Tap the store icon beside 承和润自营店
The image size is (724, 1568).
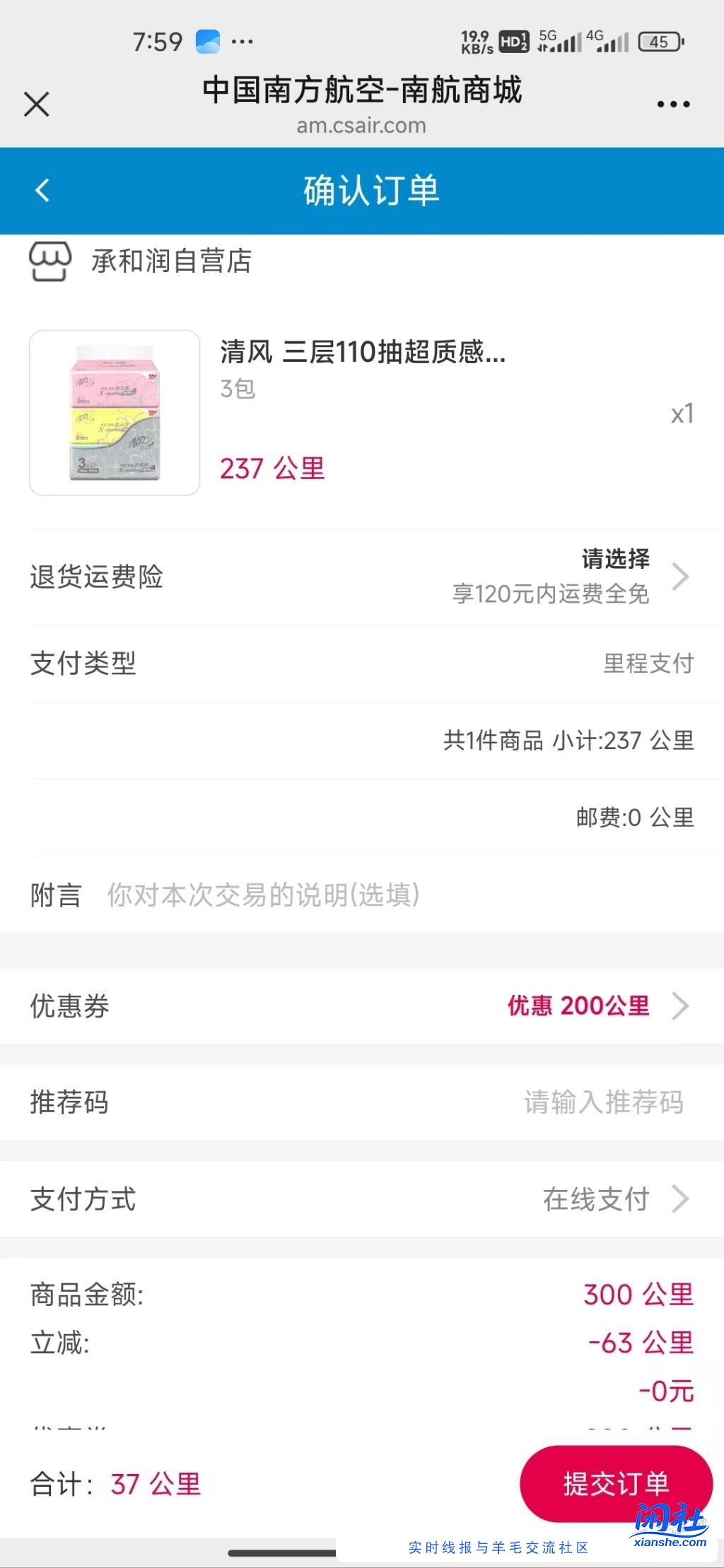[x=49, y=262]
